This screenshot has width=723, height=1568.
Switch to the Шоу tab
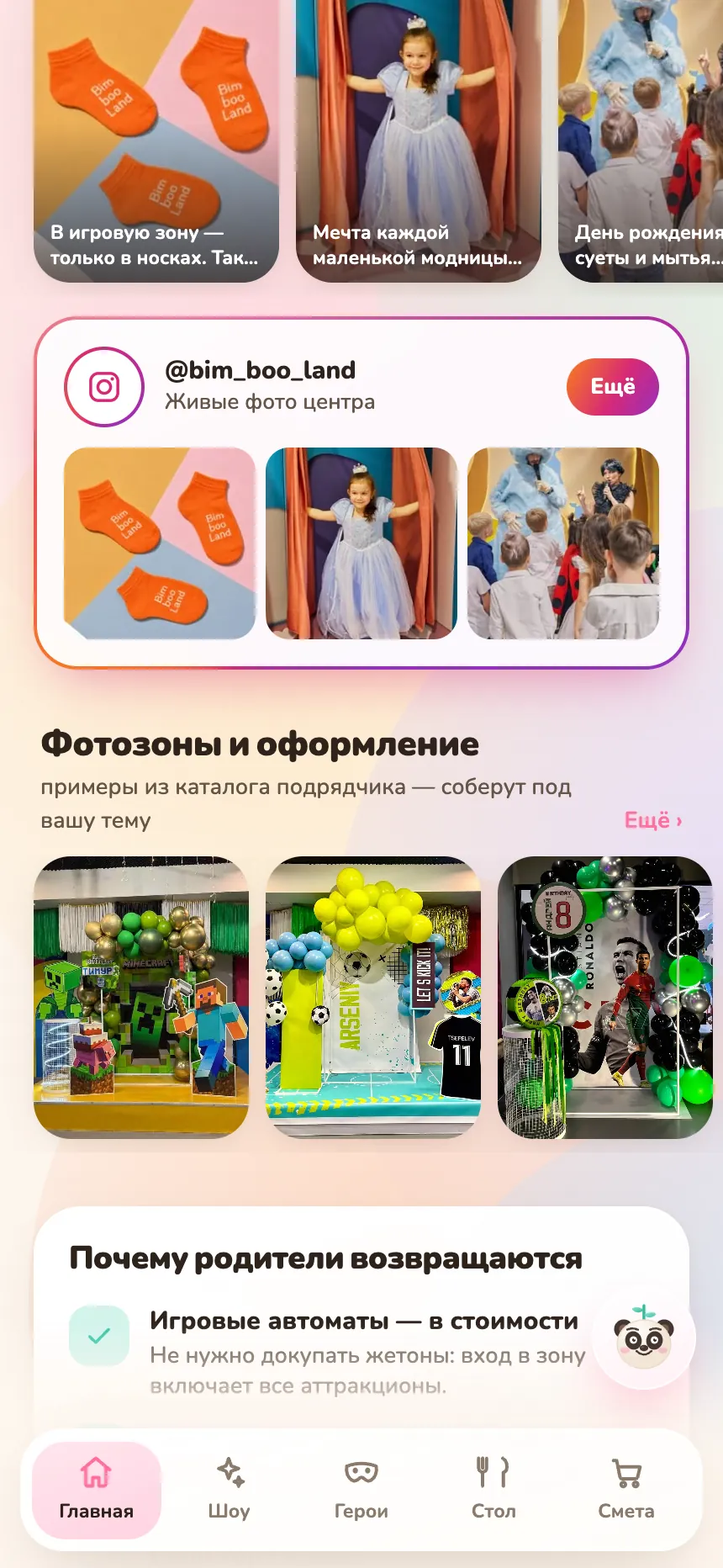pos(229,1490)
